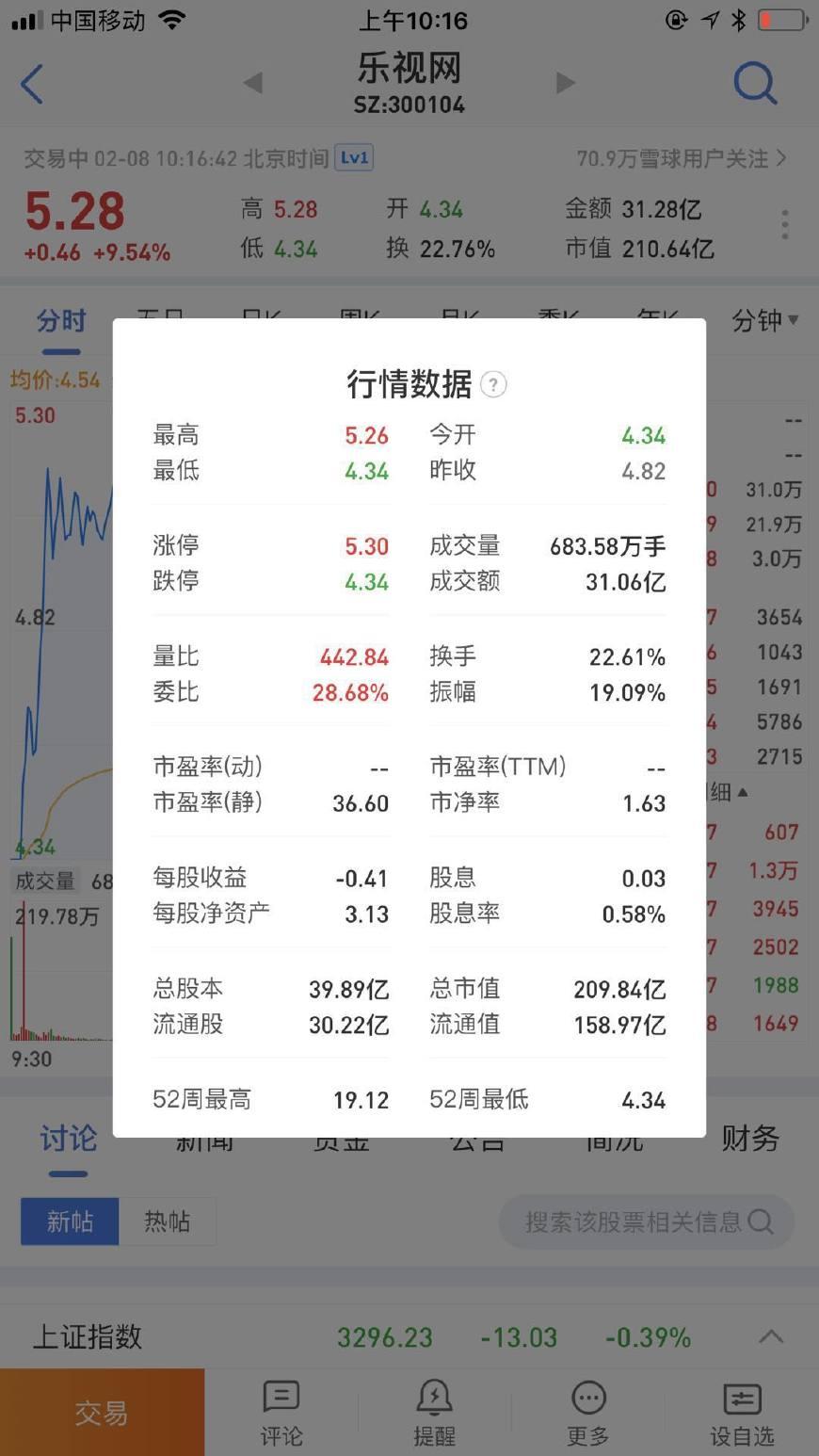Switch to the next stock arrow
This screenshot has height=1456, width=819.
(x=566, y=83)
